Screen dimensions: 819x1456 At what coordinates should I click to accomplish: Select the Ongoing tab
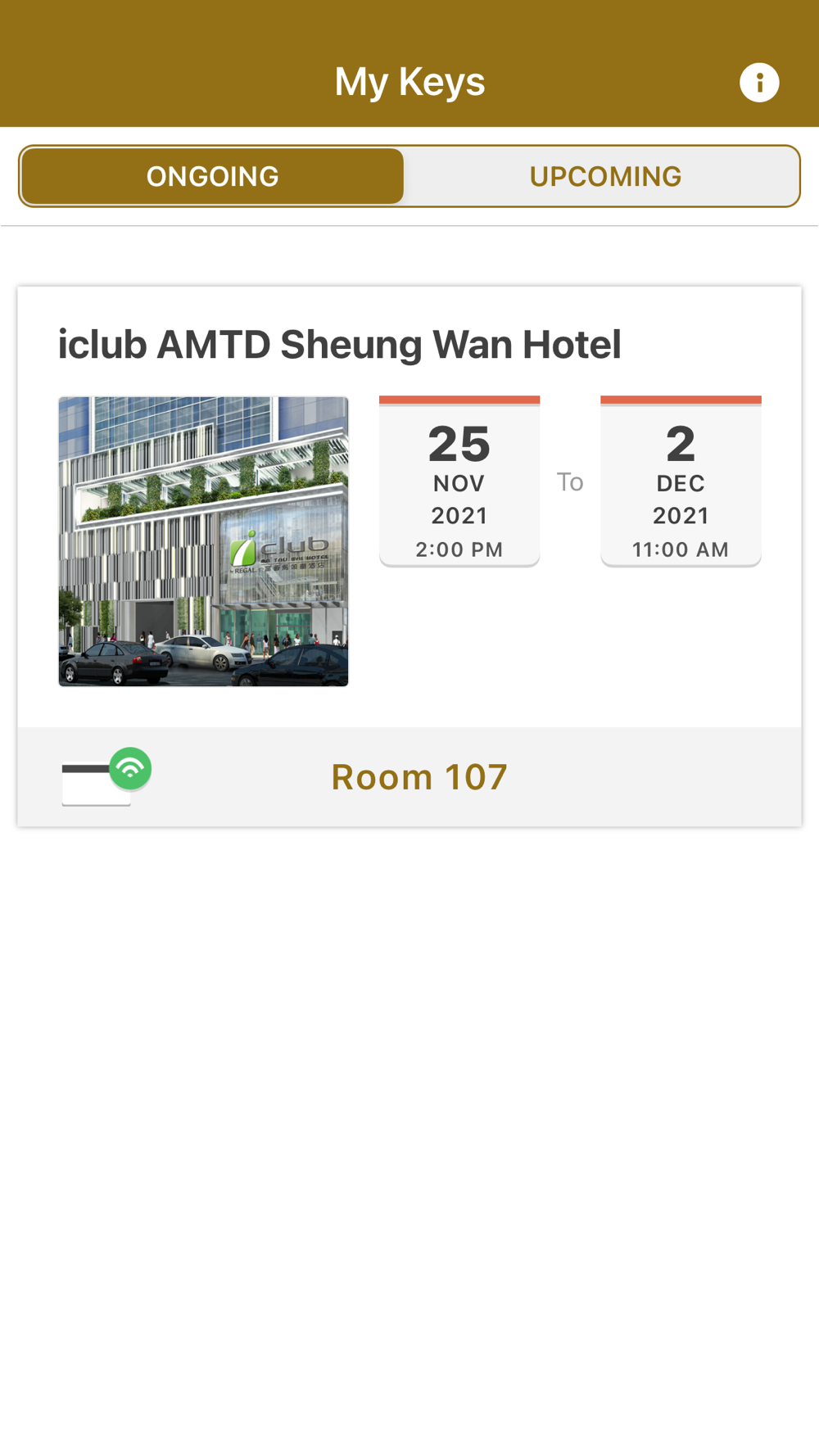pos(213,176)
